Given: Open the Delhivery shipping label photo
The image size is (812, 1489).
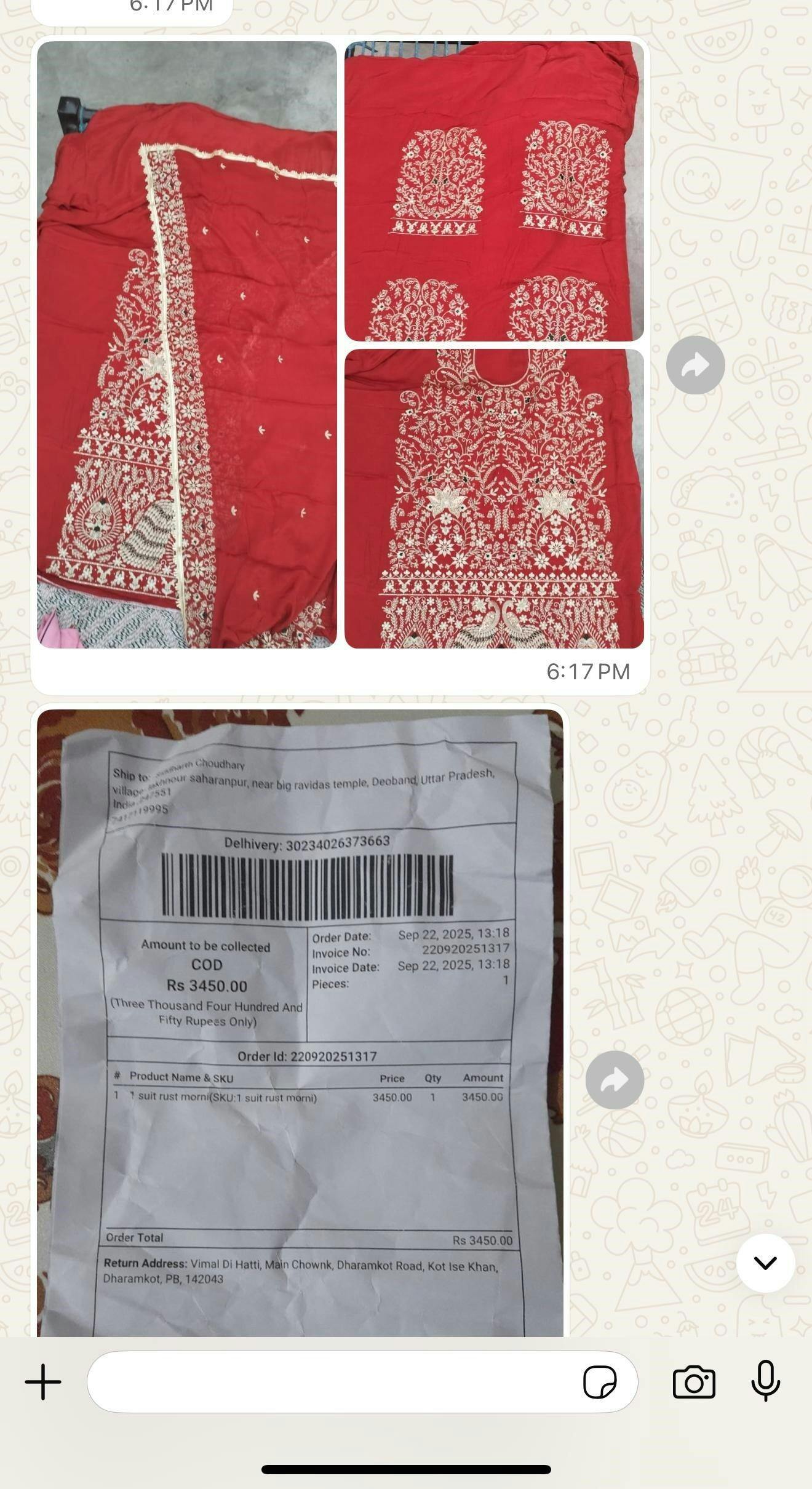Looking at the screenshot, I should pyautogui.click(x=300, y=1021).
